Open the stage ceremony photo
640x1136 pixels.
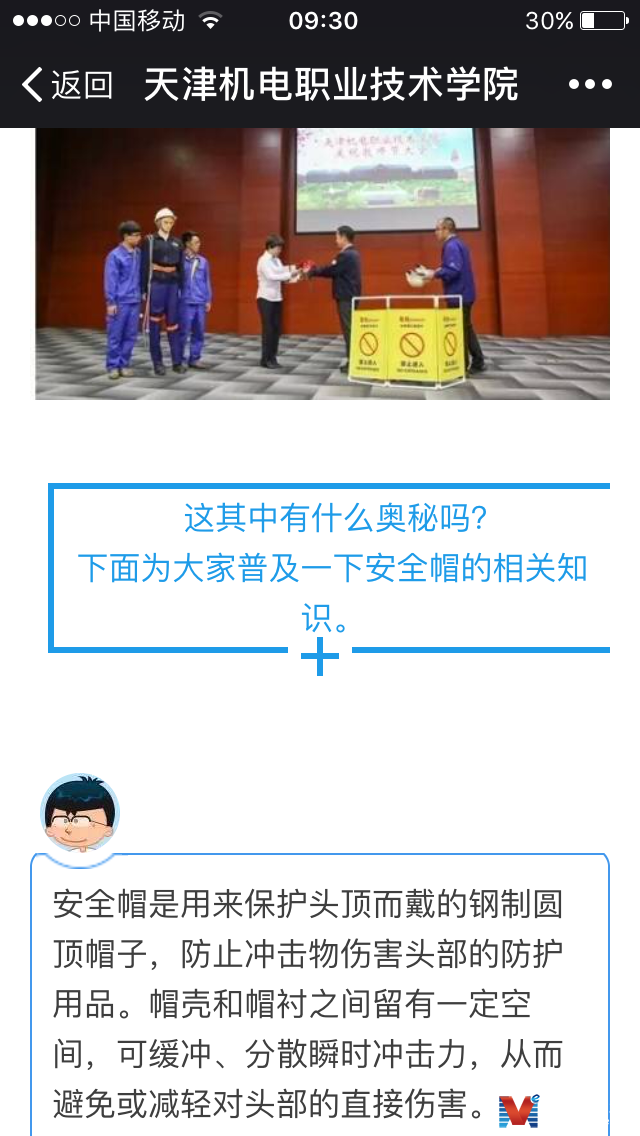tap(322, 264)
